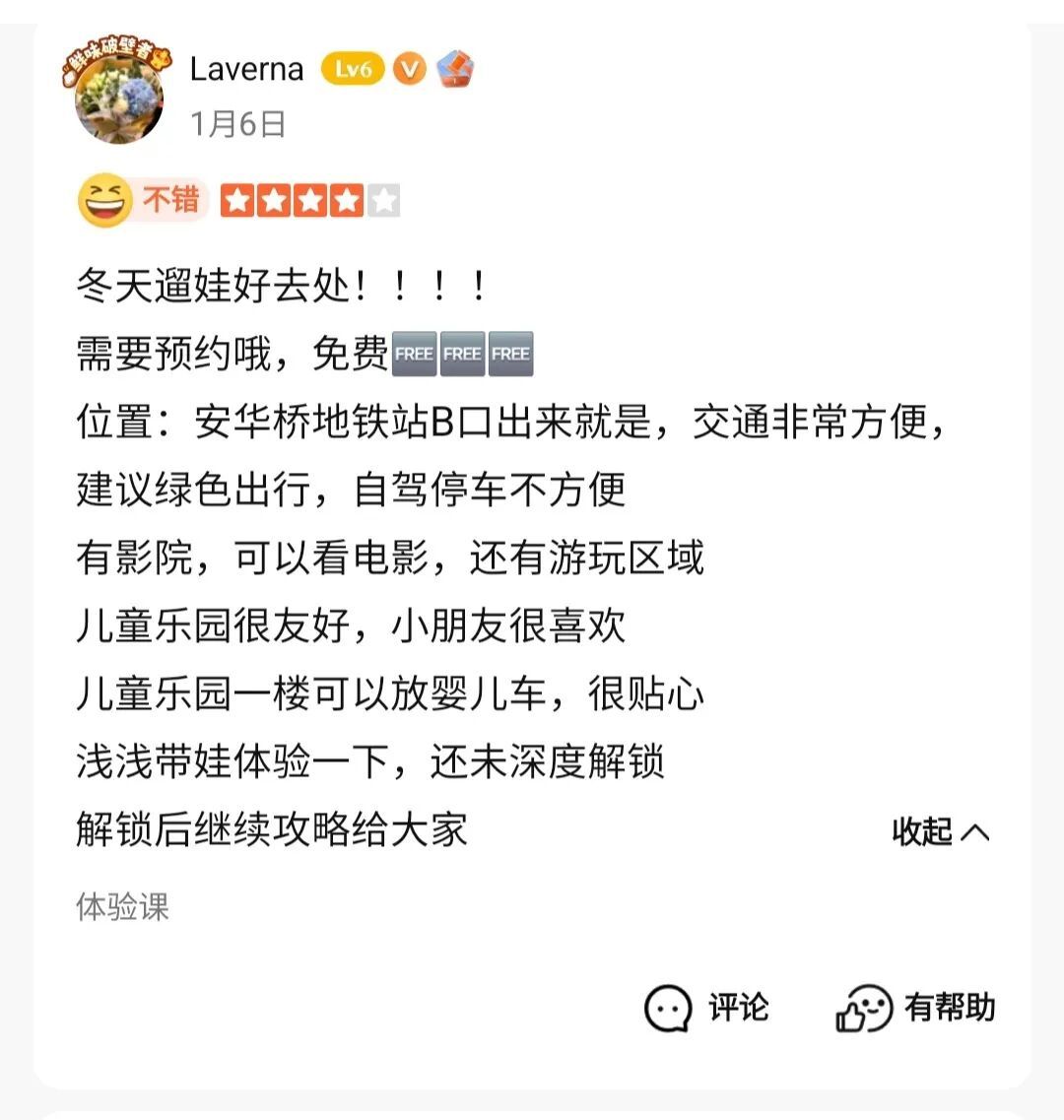Mark the review as 有帮助

[x=915, y=1008]
